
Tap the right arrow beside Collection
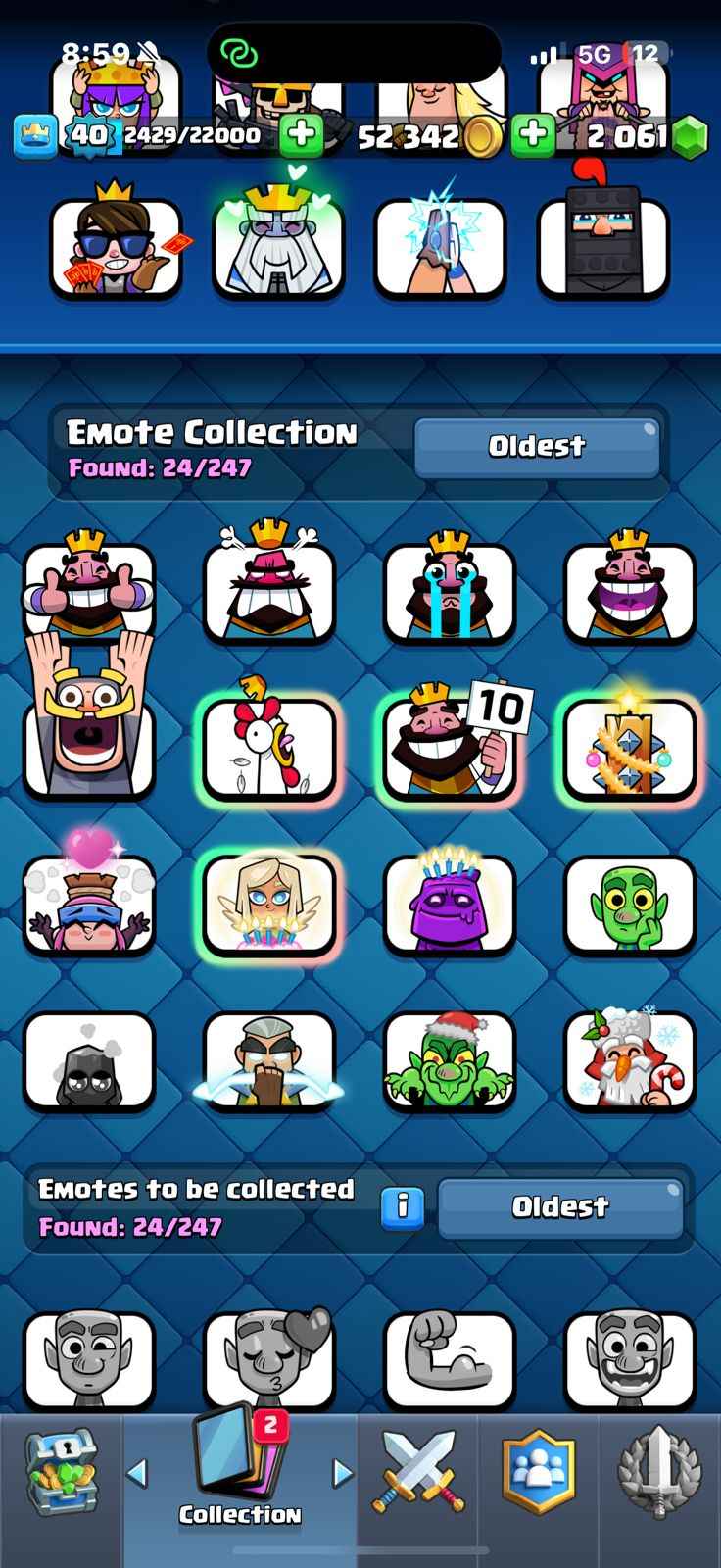point(342,1471)
